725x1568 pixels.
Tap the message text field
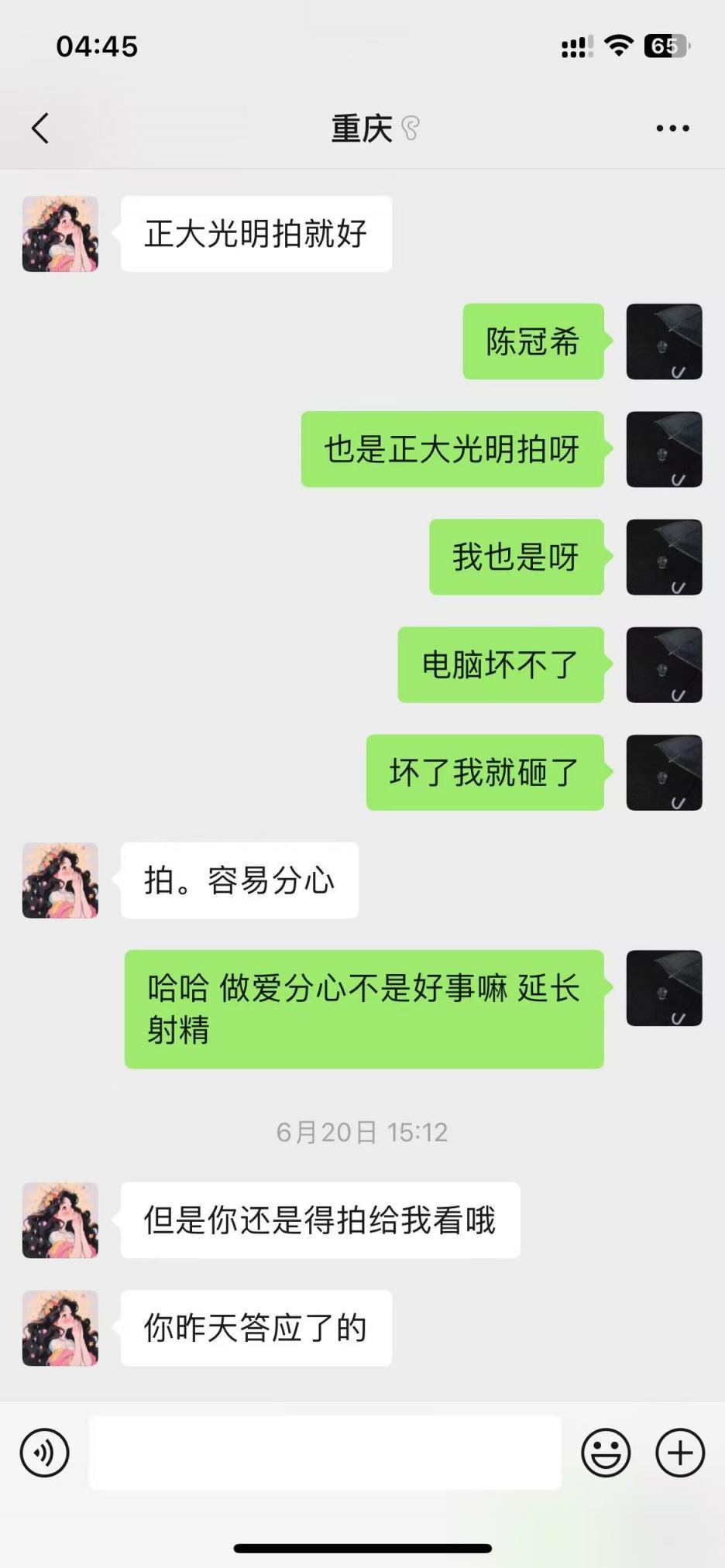[325, 1453]
